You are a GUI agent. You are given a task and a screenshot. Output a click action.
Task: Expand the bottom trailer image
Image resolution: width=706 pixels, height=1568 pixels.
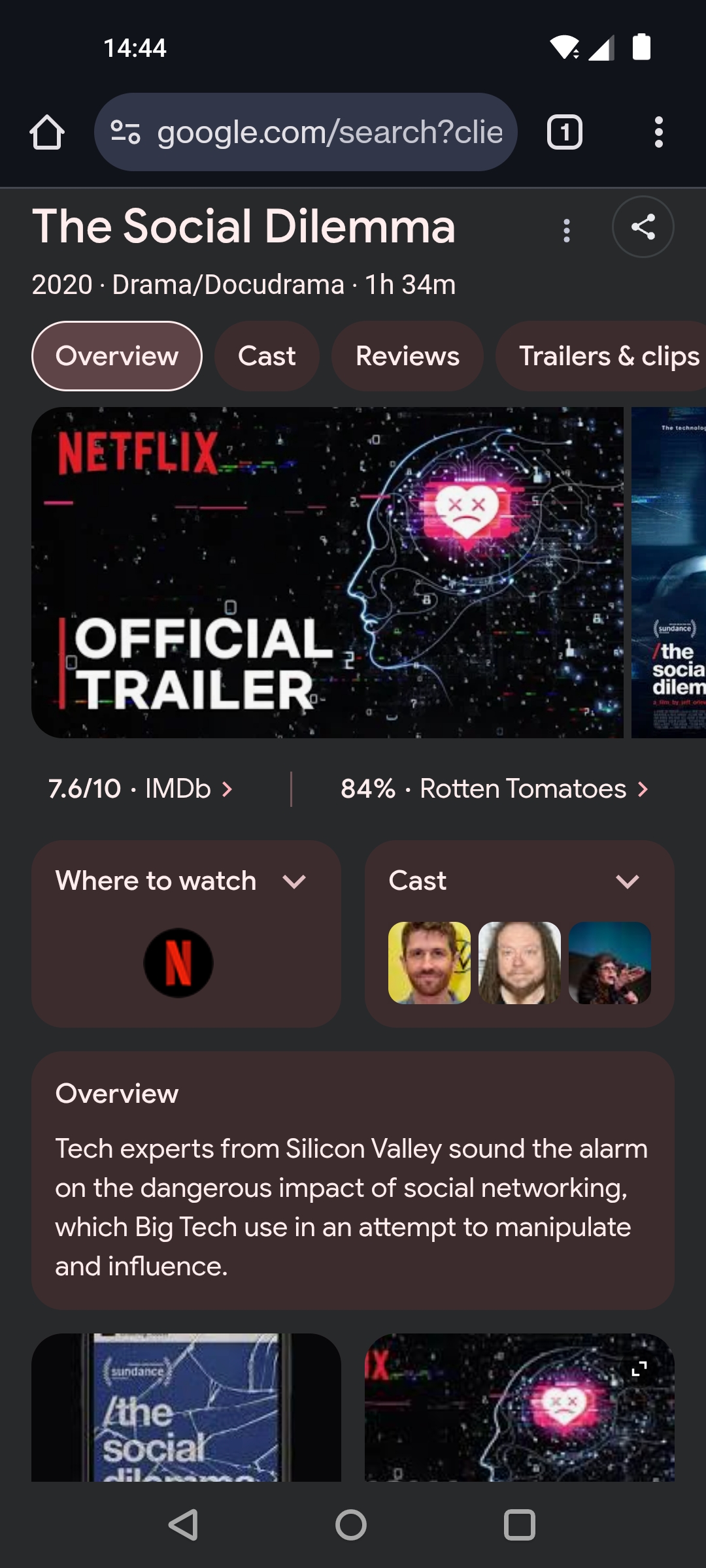point(639,1369)
